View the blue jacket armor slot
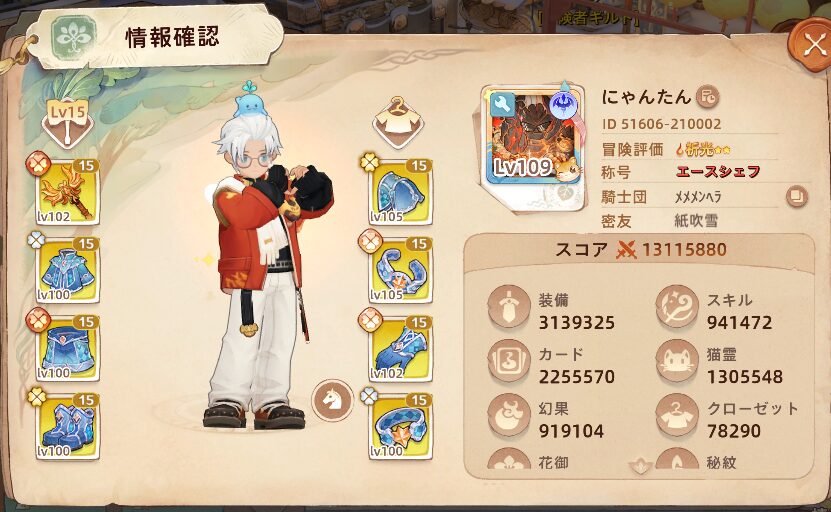The image size is (831, 512). (67, 270)
